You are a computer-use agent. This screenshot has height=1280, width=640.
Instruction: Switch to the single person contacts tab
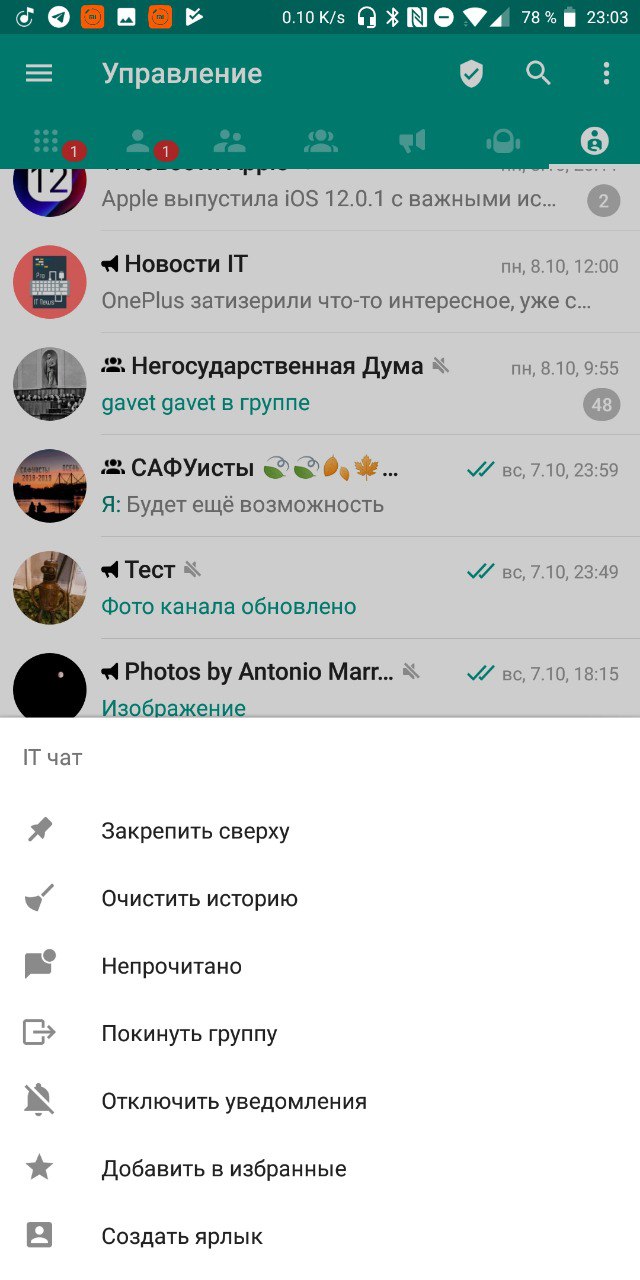(x=138, y=141)
